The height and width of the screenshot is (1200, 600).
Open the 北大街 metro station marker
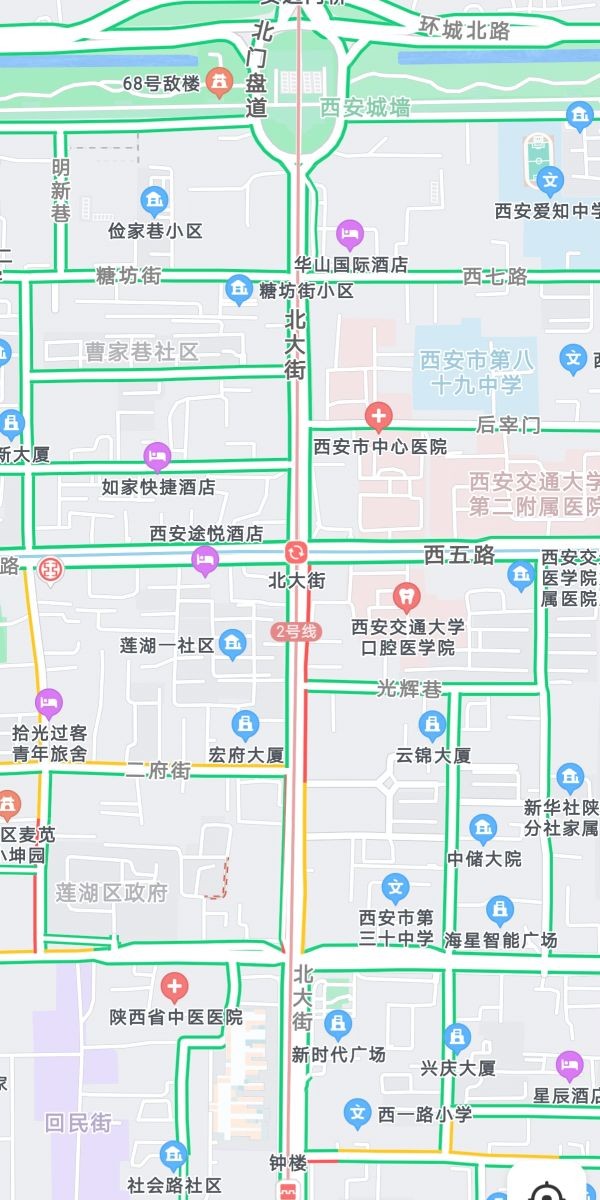(x=296, y=552)
